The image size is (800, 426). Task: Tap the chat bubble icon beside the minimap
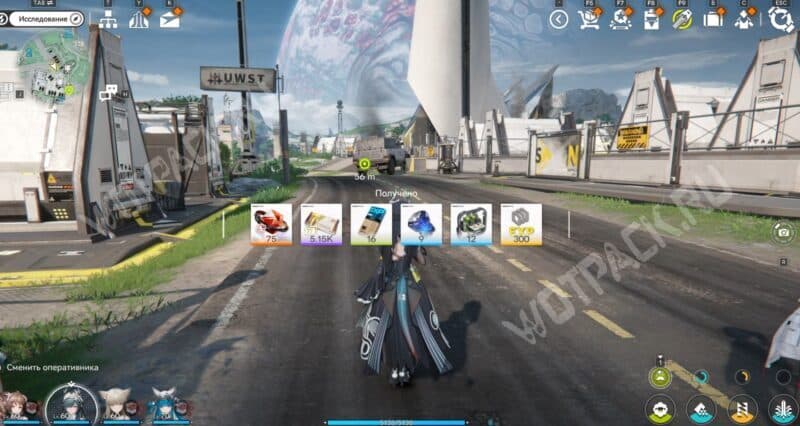[x=106, y=93]
